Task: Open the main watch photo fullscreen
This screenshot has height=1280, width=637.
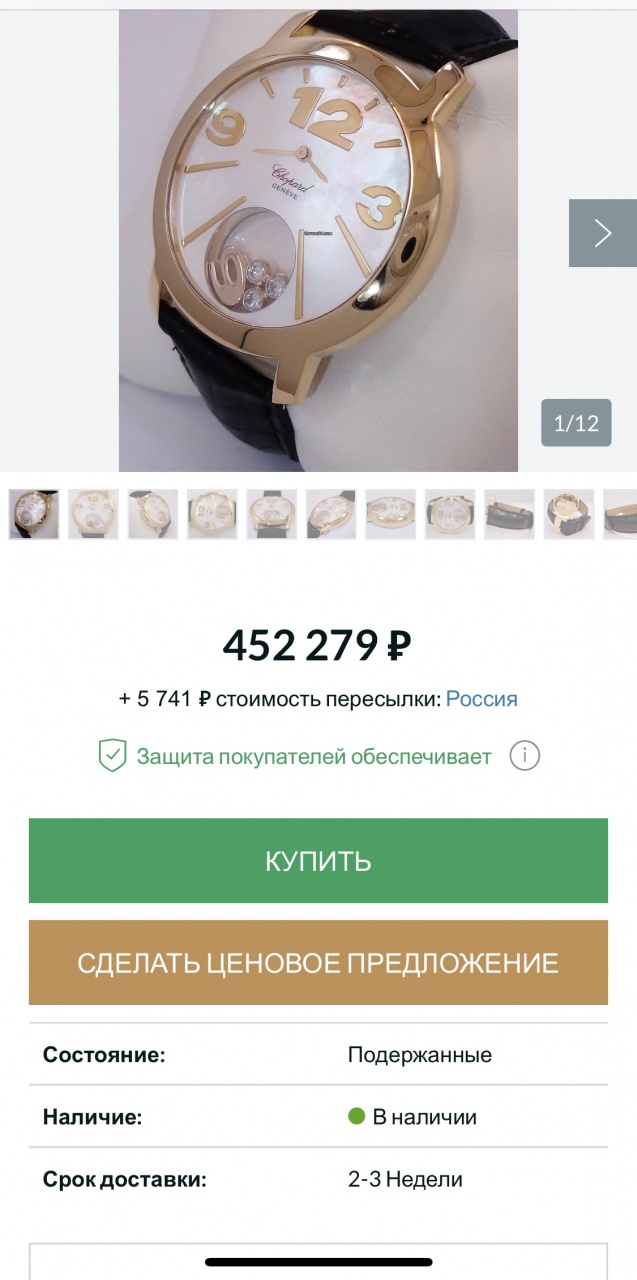Action: coord(318,240)
